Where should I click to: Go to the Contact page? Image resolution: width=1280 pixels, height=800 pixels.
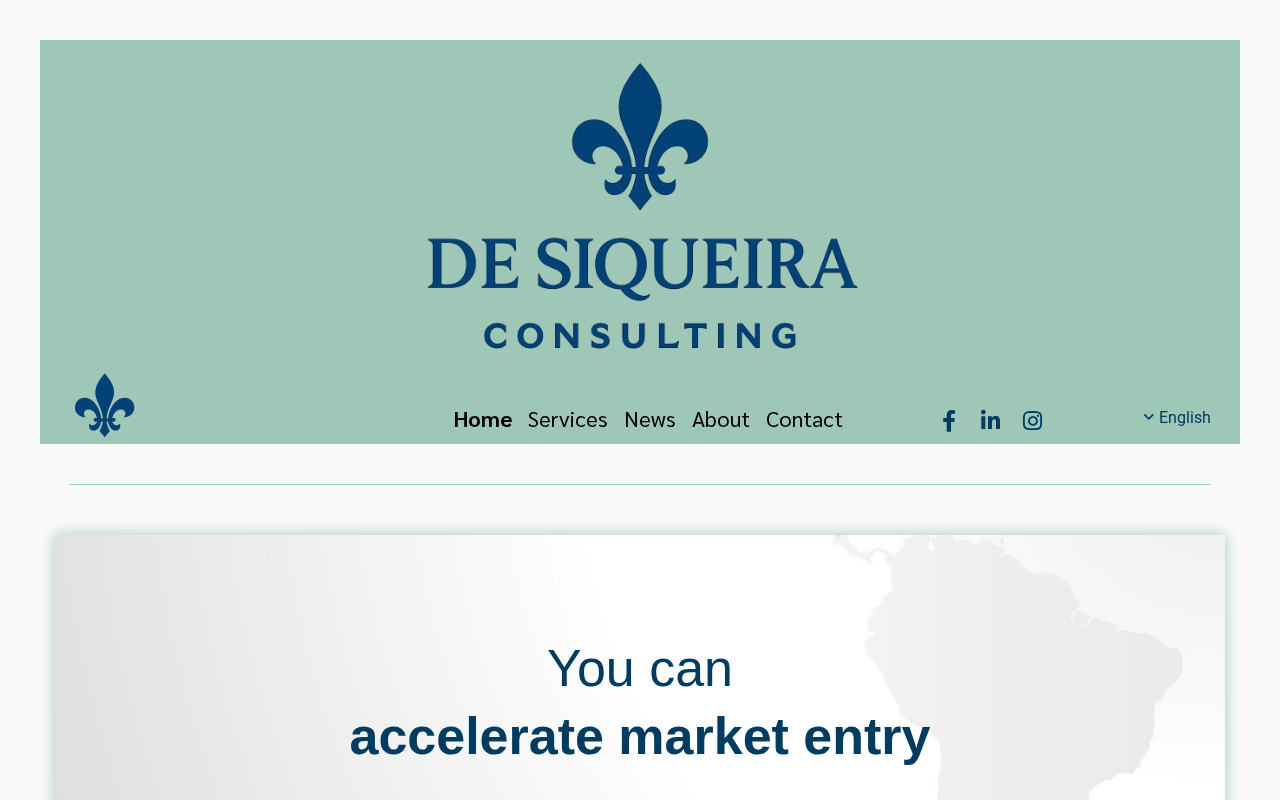click(x=804, y=420)
